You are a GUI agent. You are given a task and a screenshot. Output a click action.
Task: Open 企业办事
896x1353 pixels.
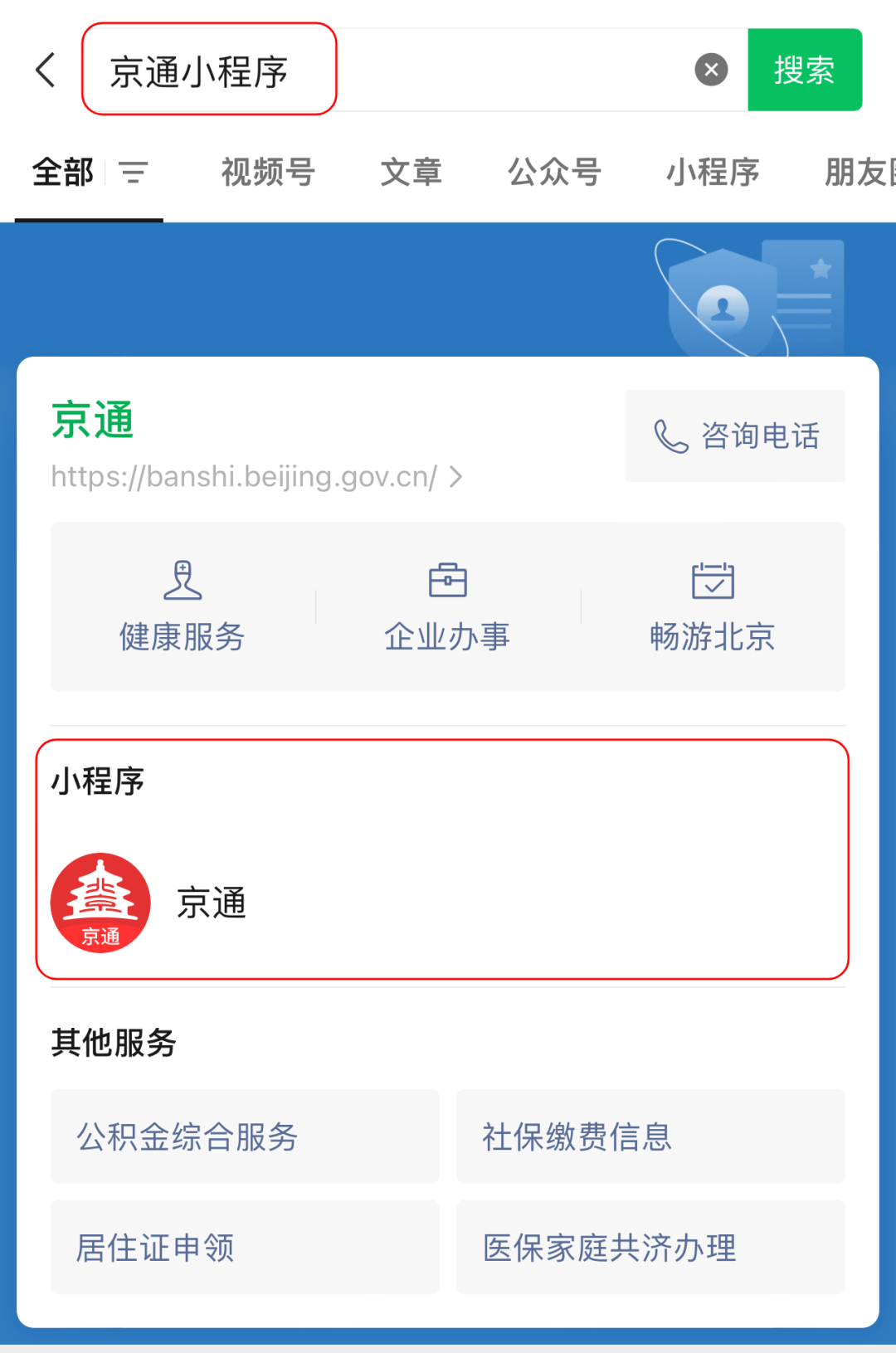click(x=447, y=606)
